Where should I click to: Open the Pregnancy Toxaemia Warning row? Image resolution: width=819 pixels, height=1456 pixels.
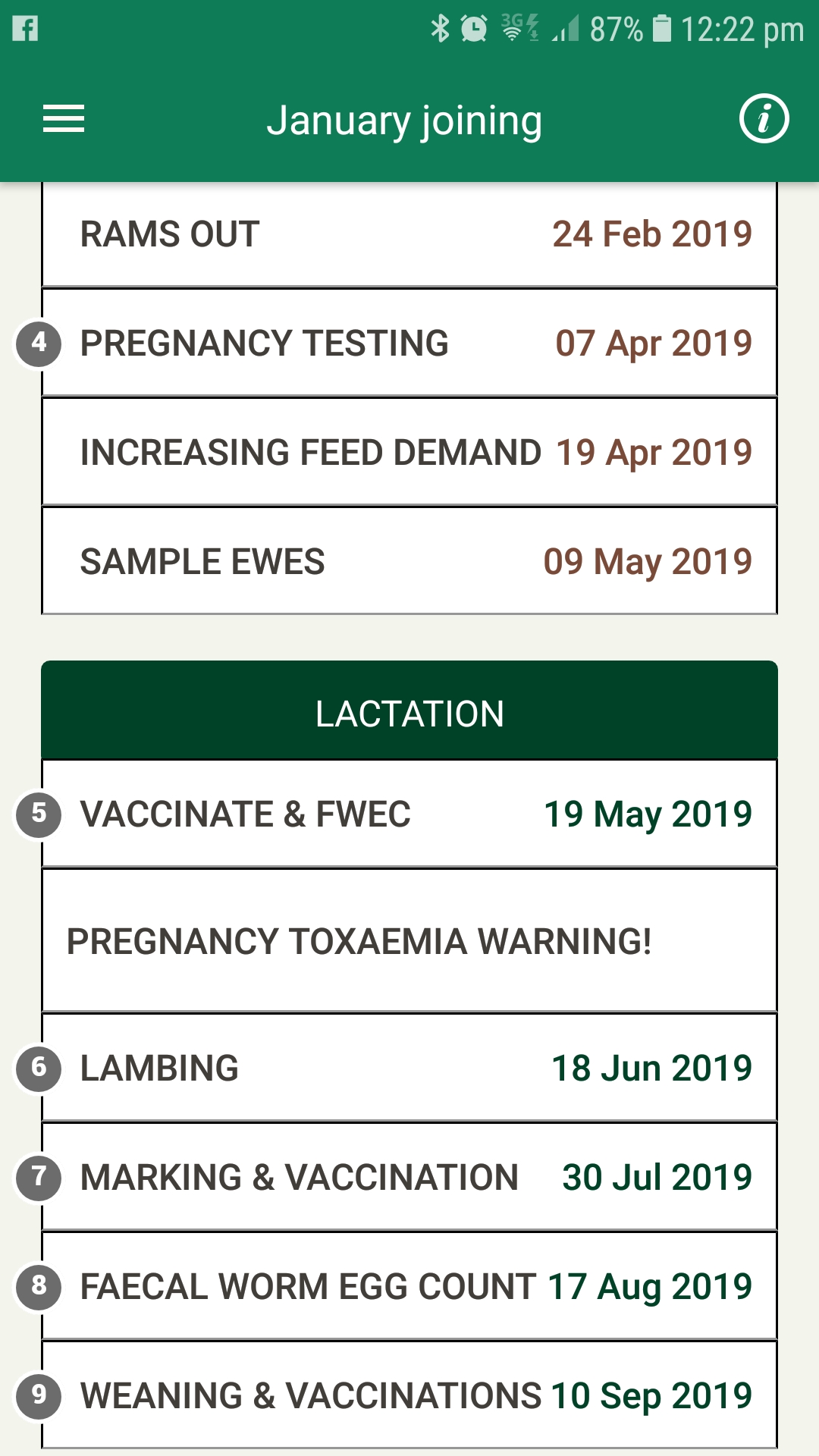(x=409, y=940)
